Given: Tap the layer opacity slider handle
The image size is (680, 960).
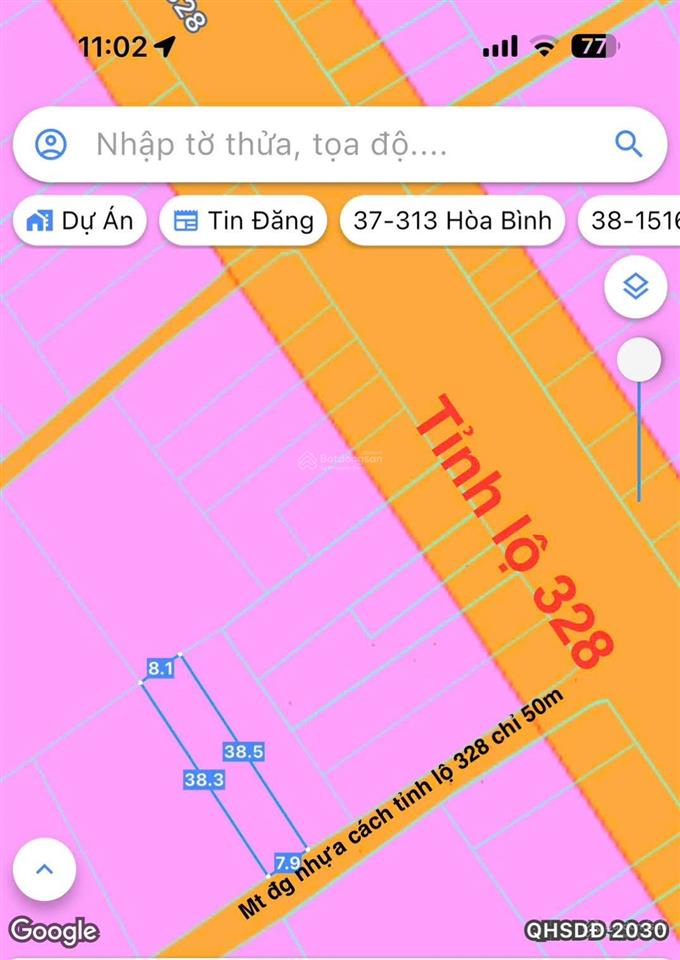Looking at the screenshot, I should [x=638, y=360].
